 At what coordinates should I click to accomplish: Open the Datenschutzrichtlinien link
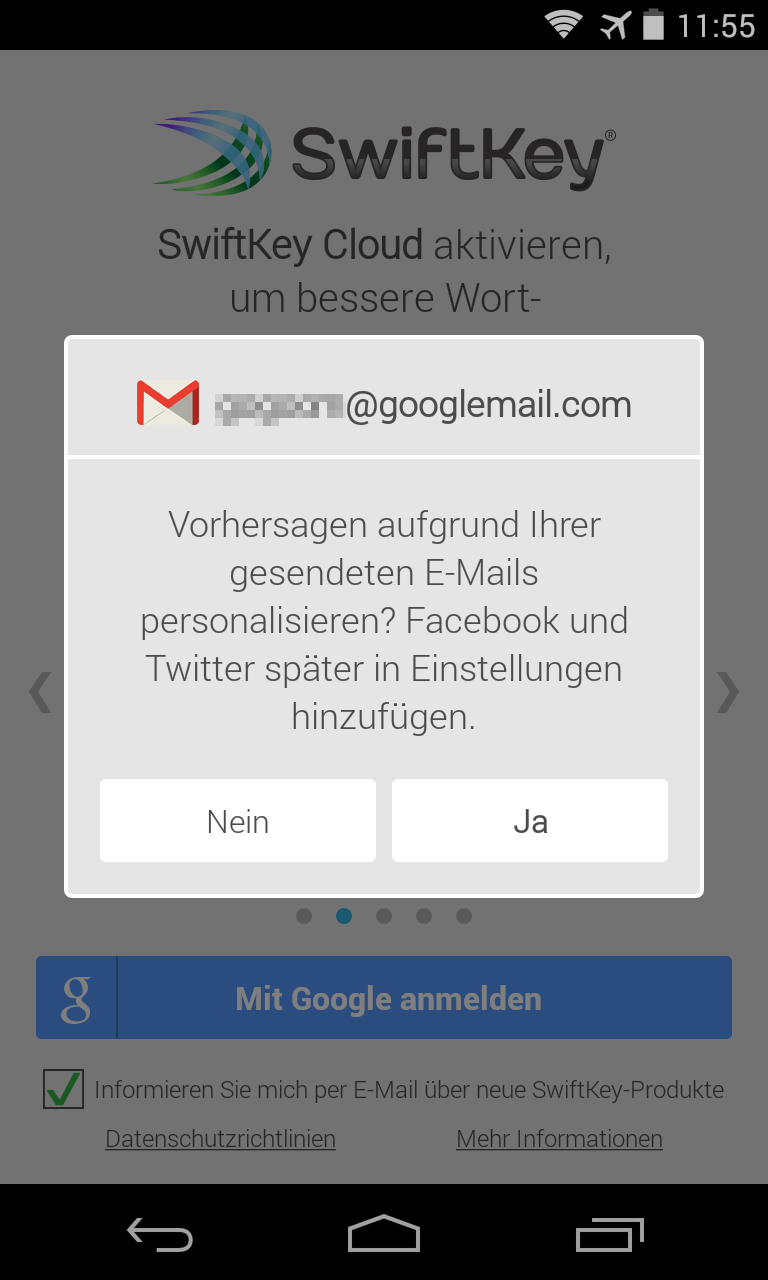220,1138
